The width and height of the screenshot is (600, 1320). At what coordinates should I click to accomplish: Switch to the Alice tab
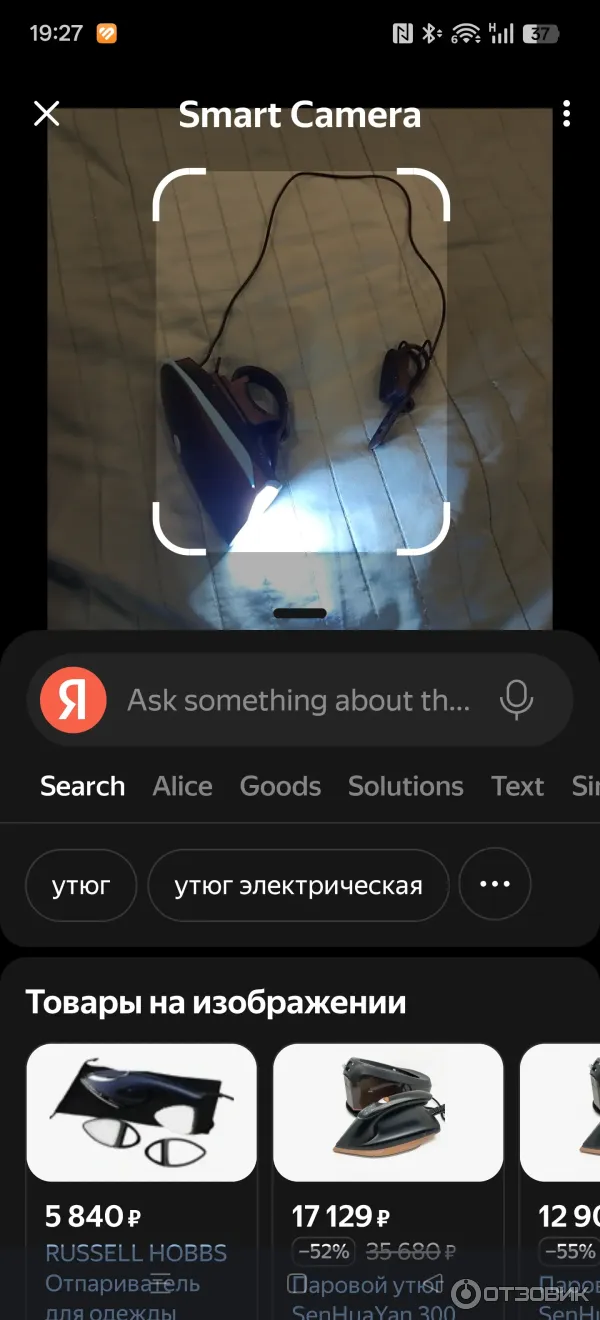182,786
